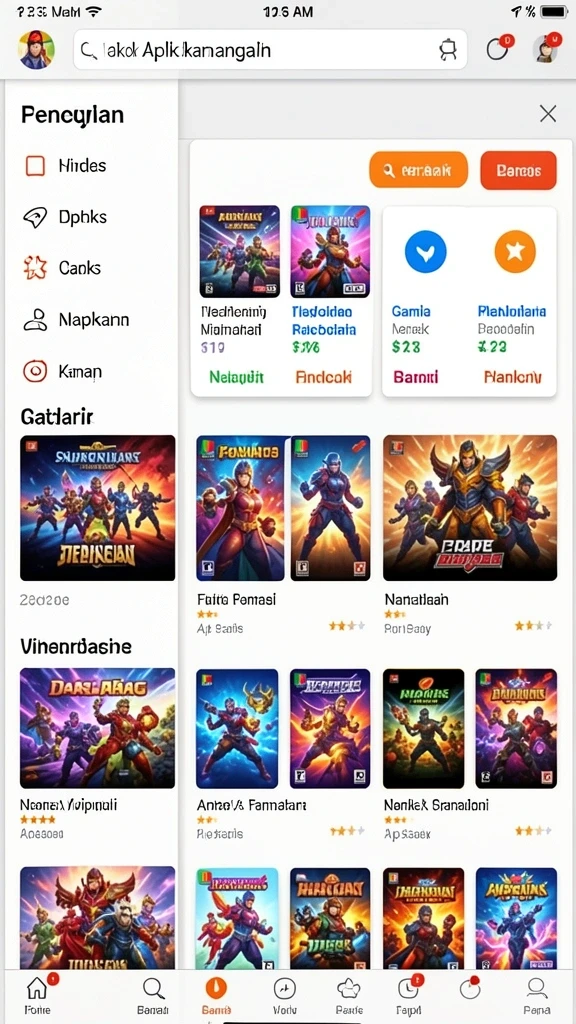Tap the Bamiti link under Gamla
Screen dimensions: 576x1024
pos(415,377)
